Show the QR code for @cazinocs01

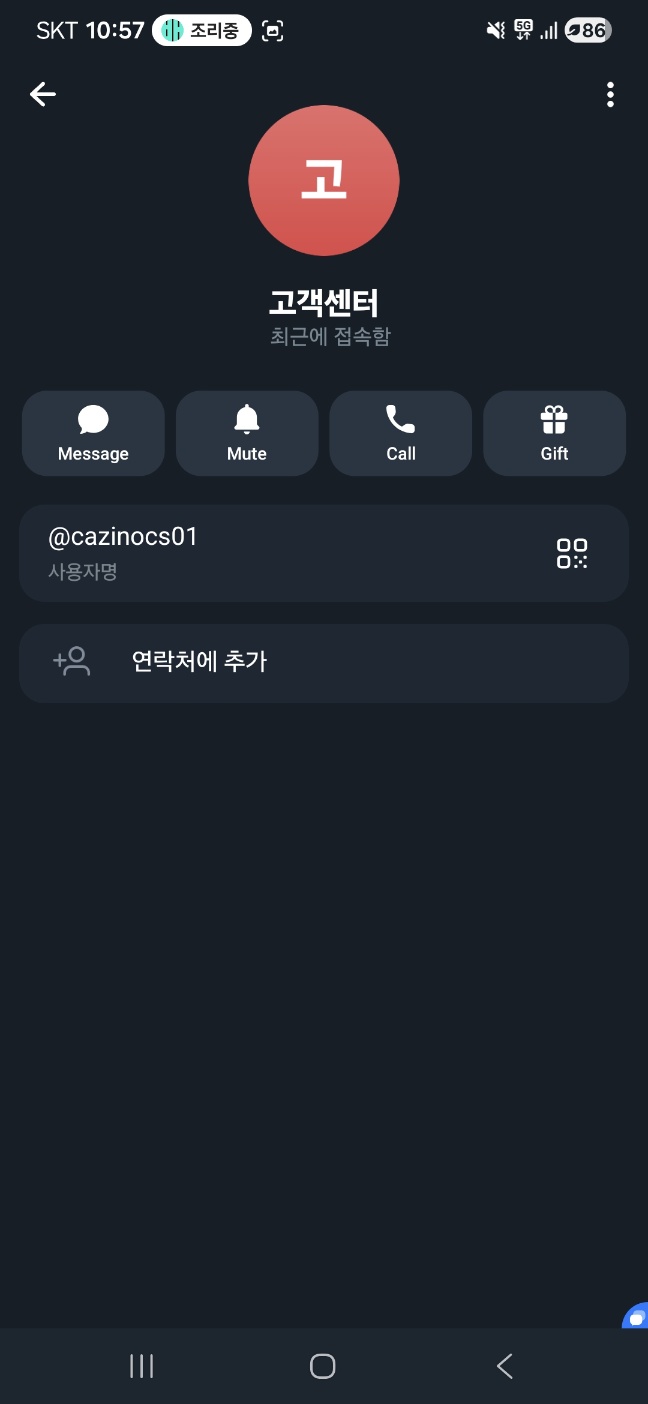click(572, 553)
